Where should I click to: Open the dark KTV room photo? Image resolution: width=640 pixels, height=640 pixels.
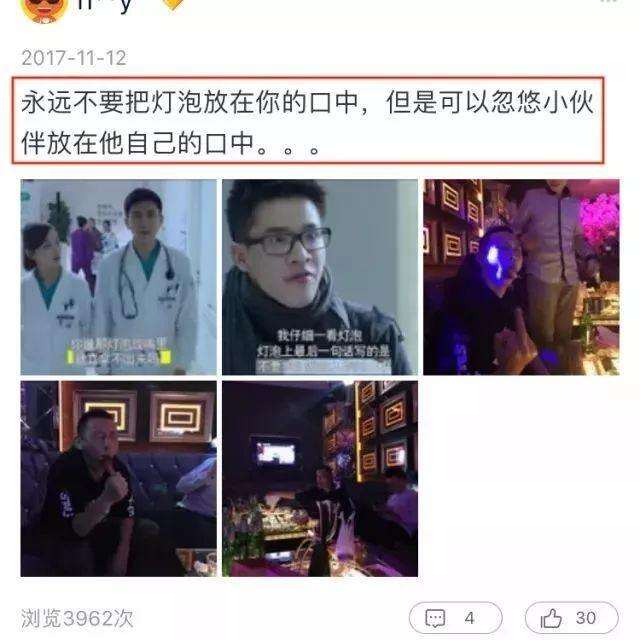click(x=319, y=478)
